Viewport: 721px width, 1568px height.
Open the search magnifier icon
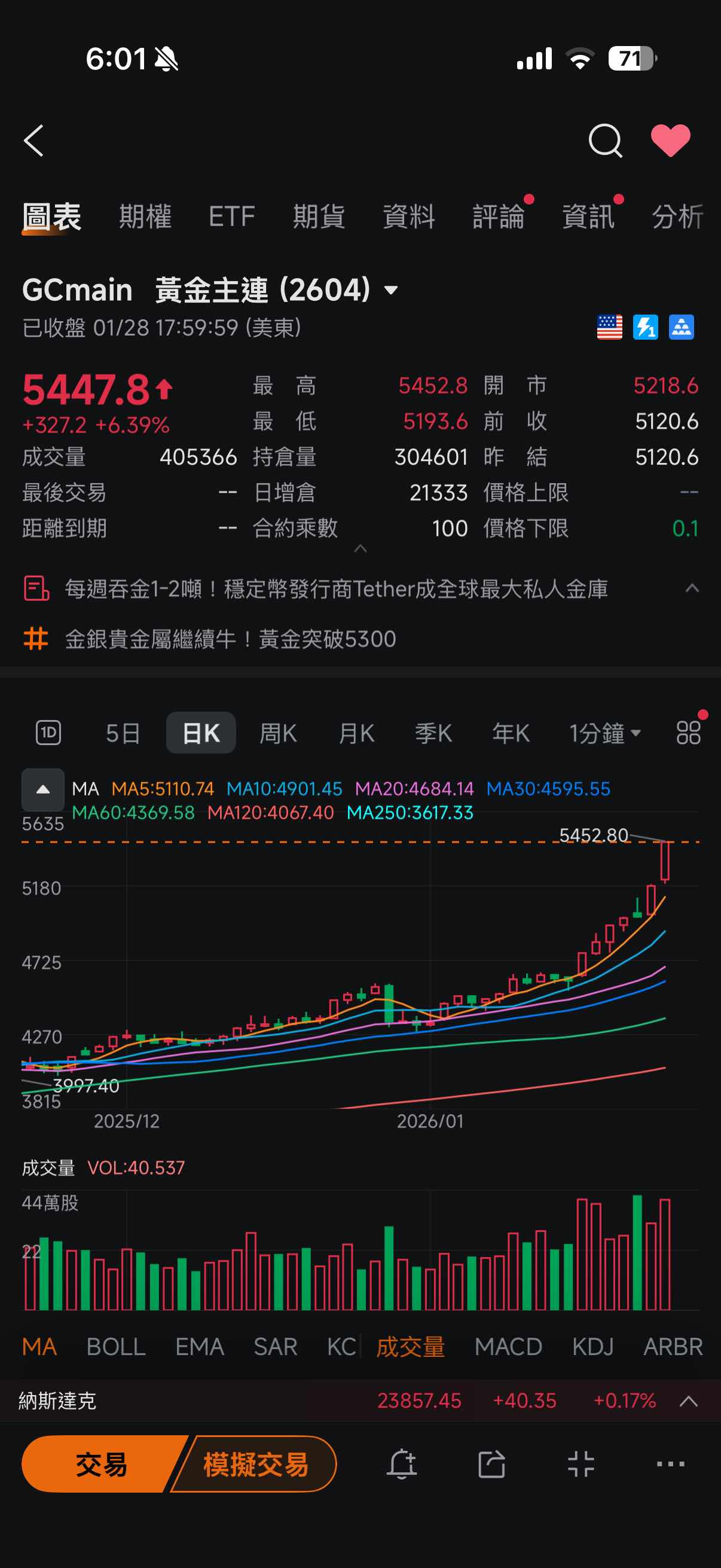605,141
